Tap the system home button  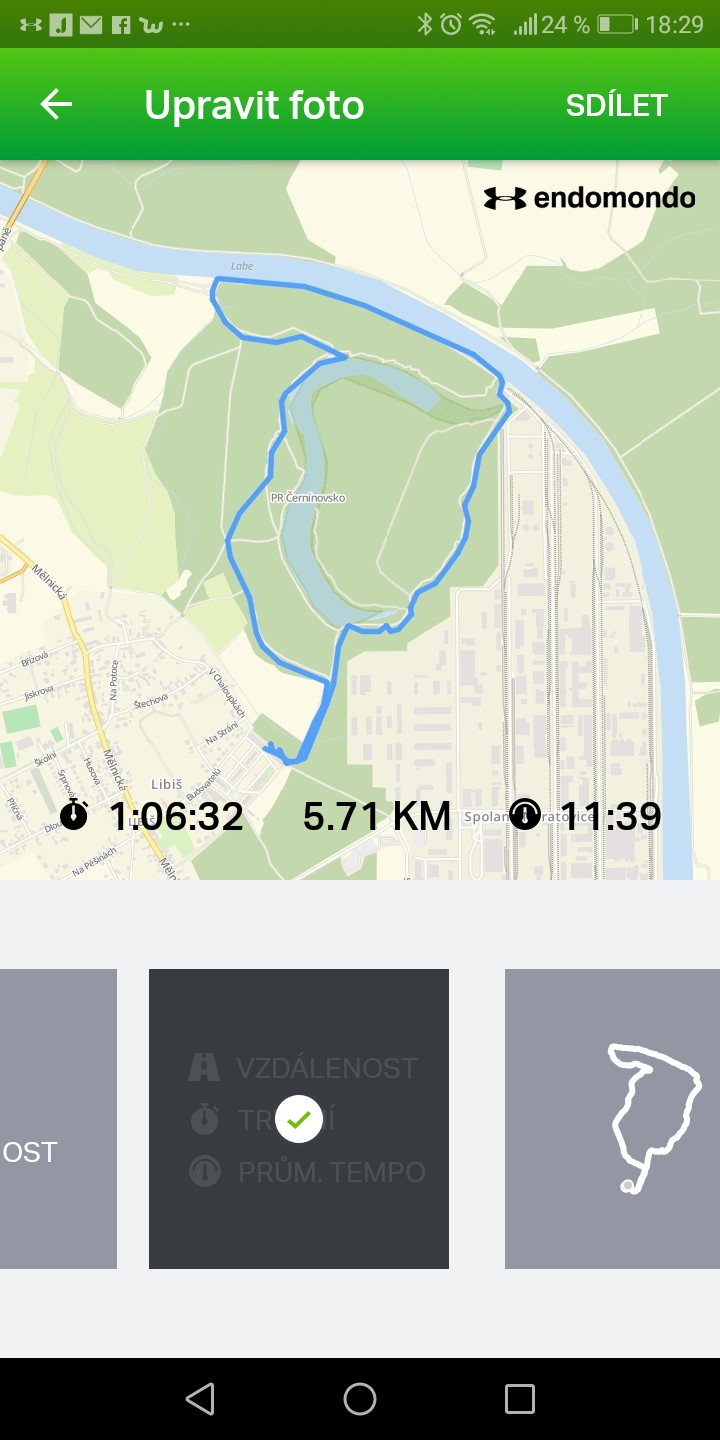pyautogui.click(x=360, y=1398)
